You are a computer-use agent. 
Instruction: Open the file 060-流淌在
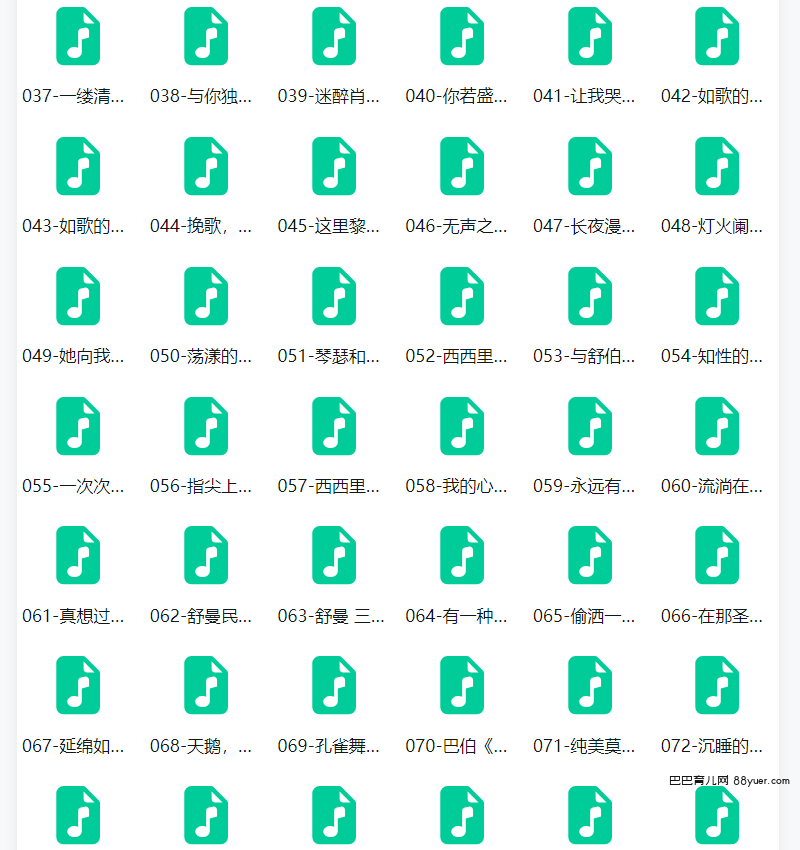point(717,427)
